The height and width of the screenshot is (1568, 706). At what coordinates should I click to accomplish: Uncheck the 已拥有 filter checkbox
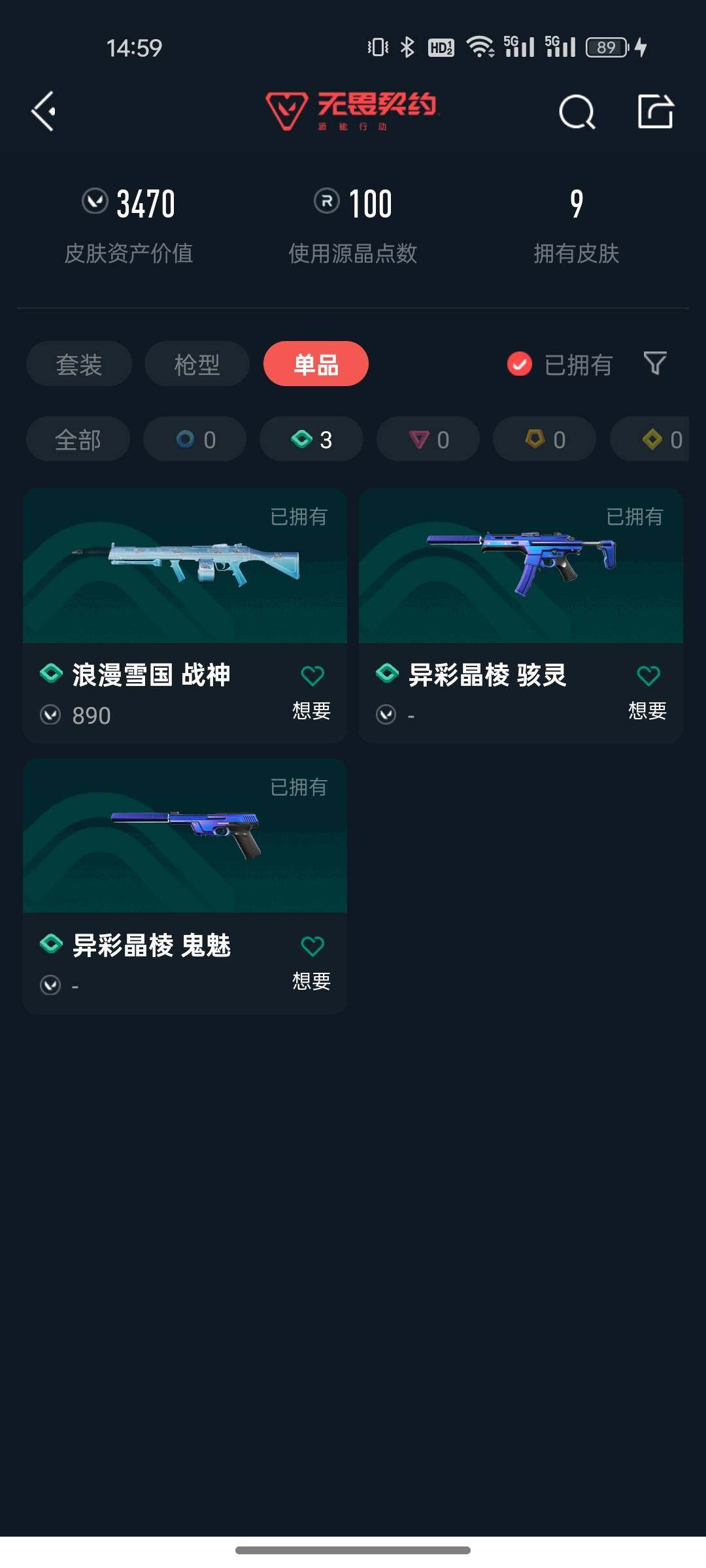(x=520, y=364)
